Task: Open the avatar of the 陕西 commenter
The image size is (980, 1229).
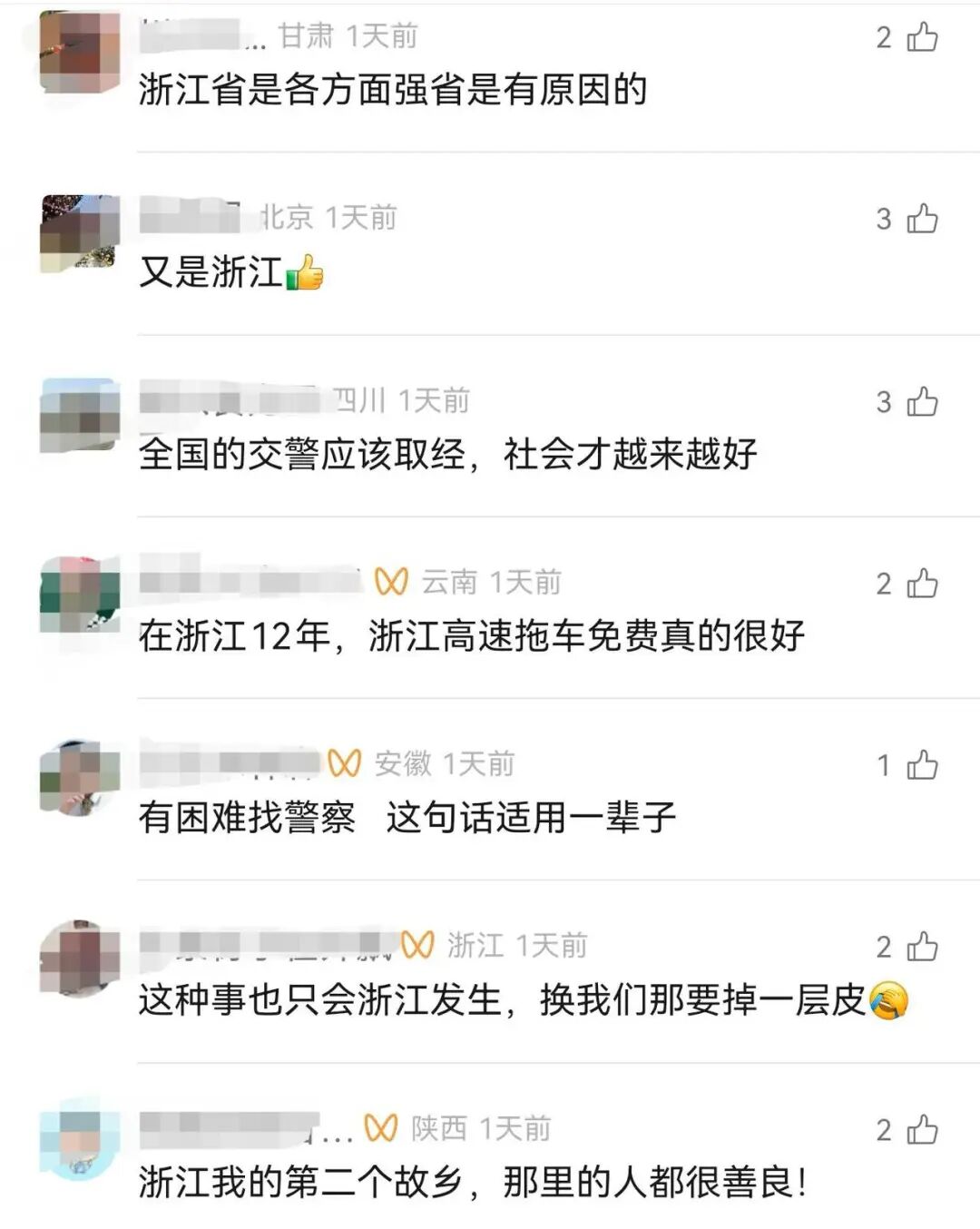Action: click(x=80, y=1142)
